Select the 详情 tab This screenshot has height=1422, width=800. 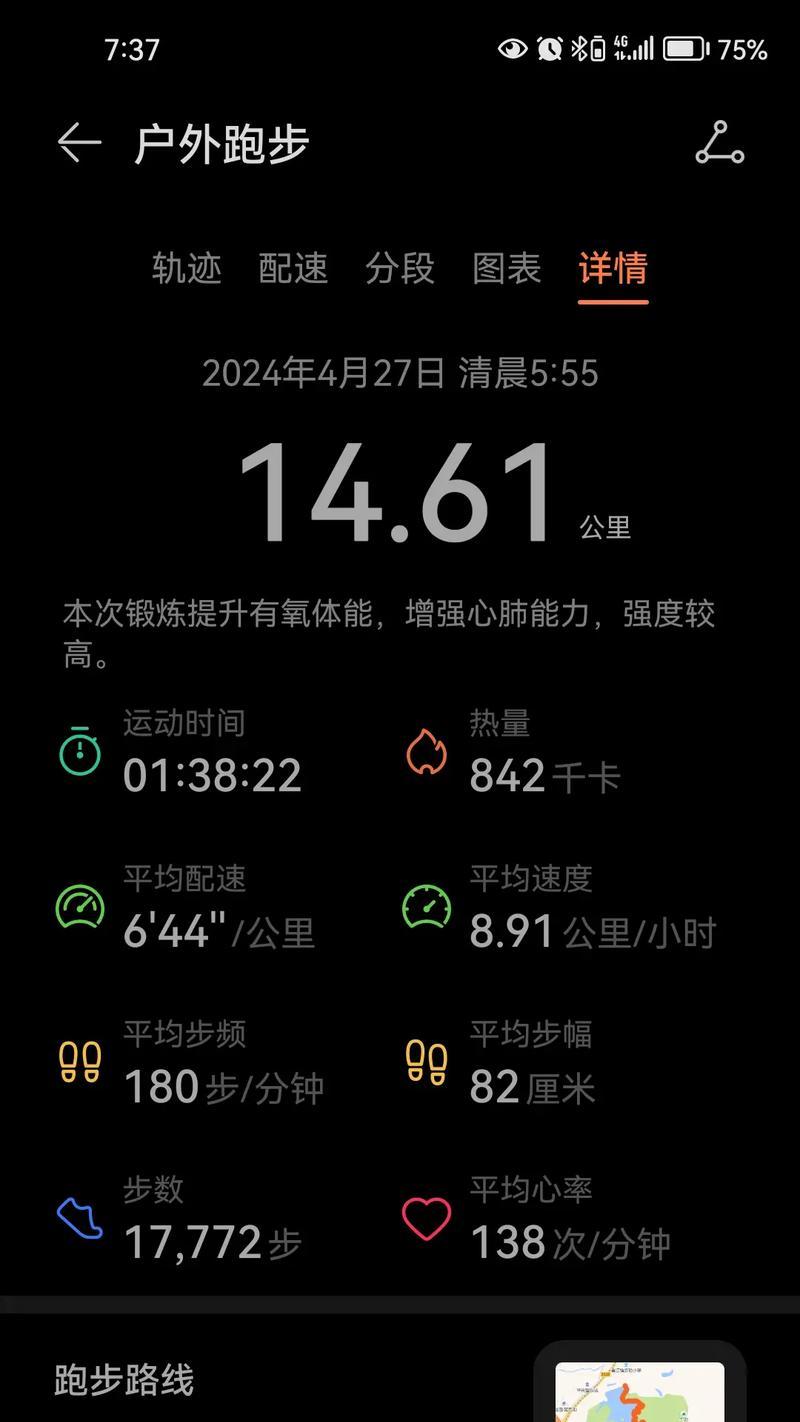click(x=613, y=268)
